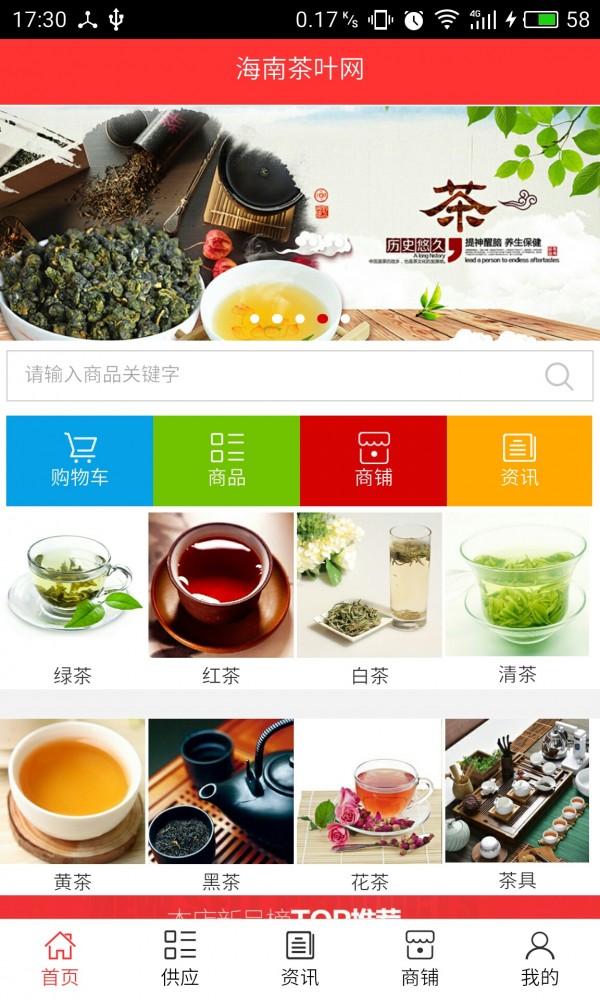600x1000 pixels.
Task: Open the 购物车 shopping cart tile
Action: (x=80, y=461)
